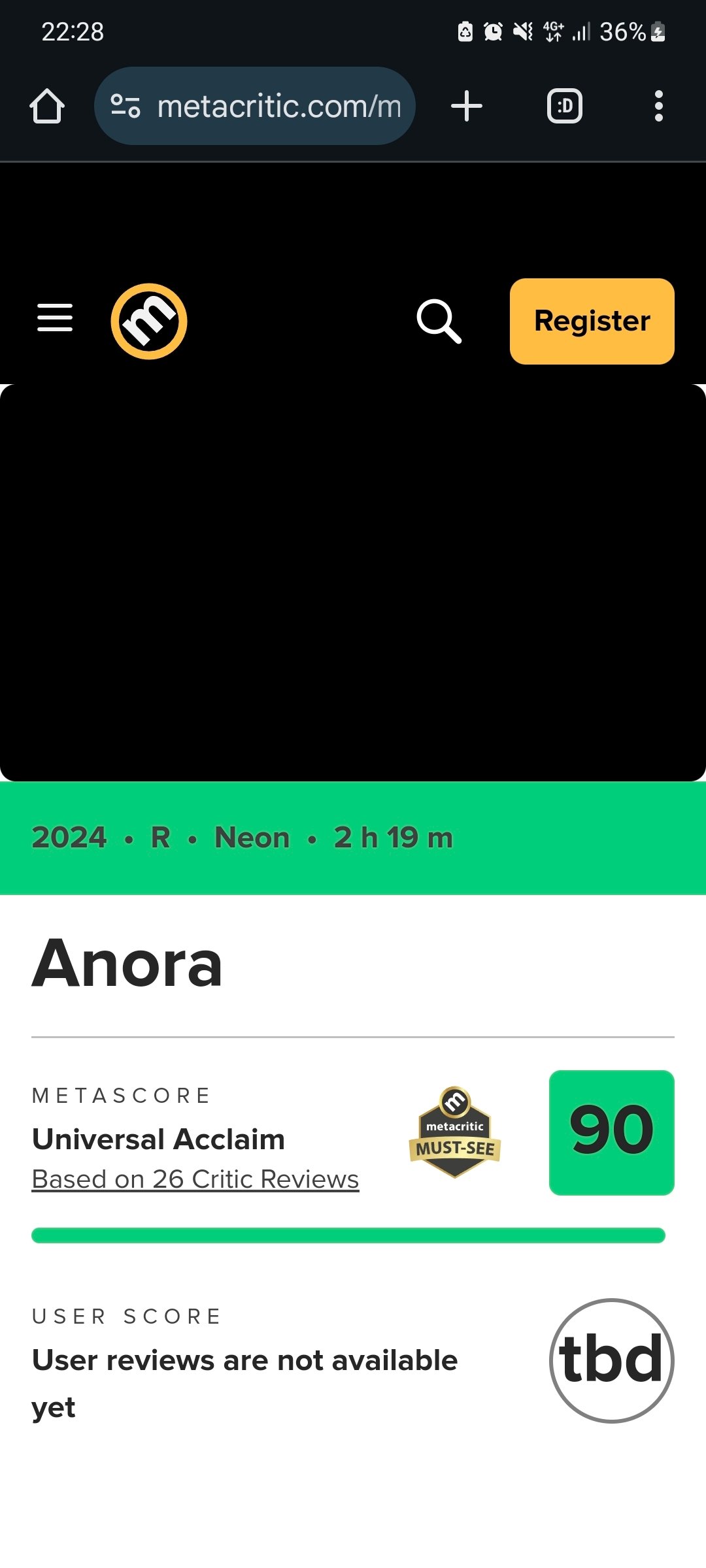Screen dimensions: 706x1568
Task: Tap the Metacritic logo to go home
Action: [x=149, y=321]
